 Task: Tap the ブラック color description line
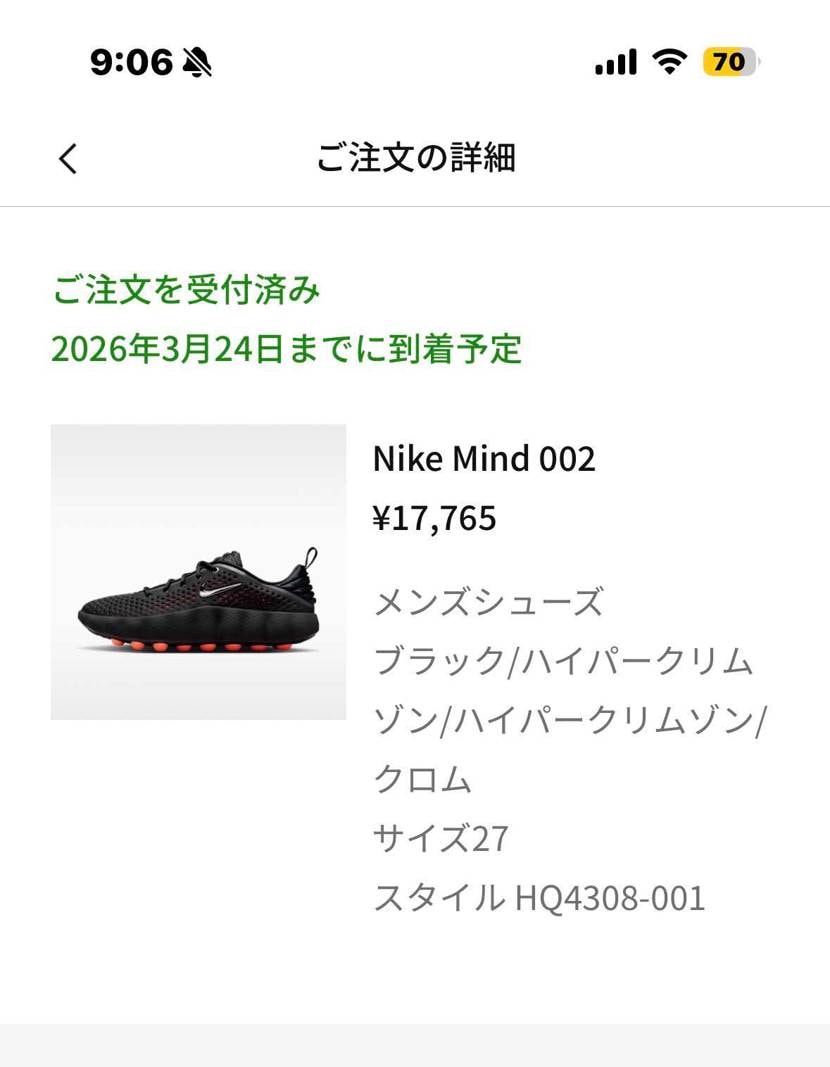[x=564, y=661]
